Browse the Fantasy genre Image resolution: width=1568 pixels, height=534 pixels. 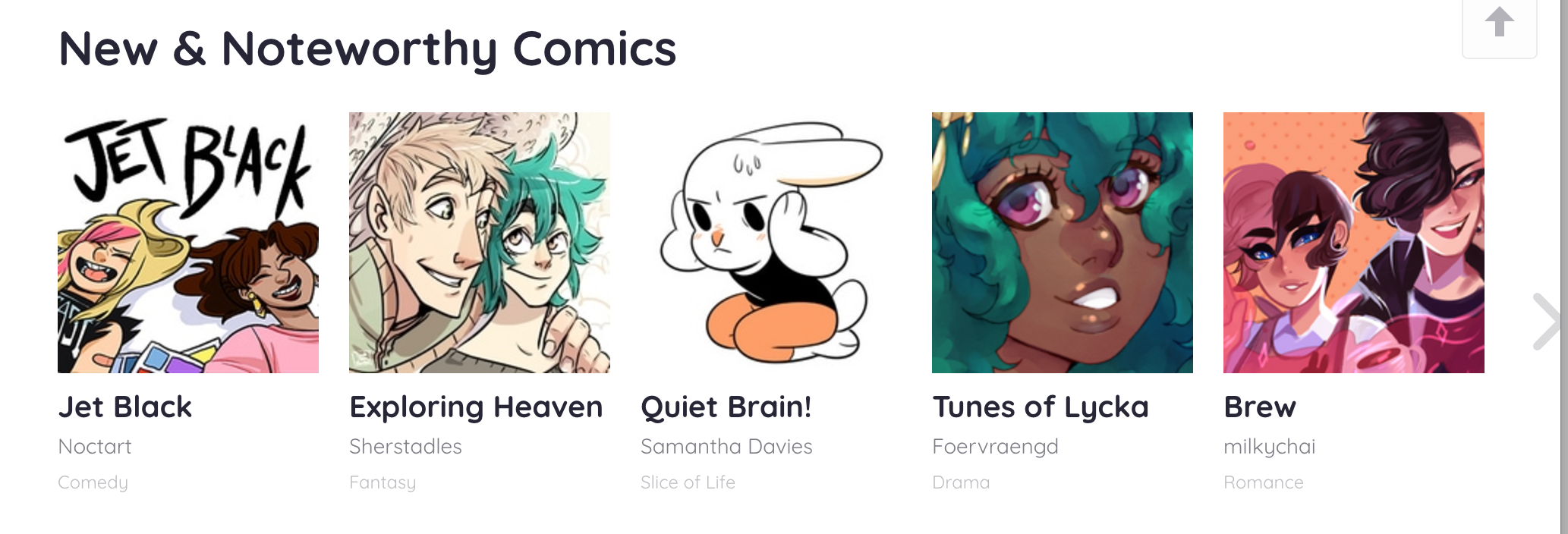(383, 482)
